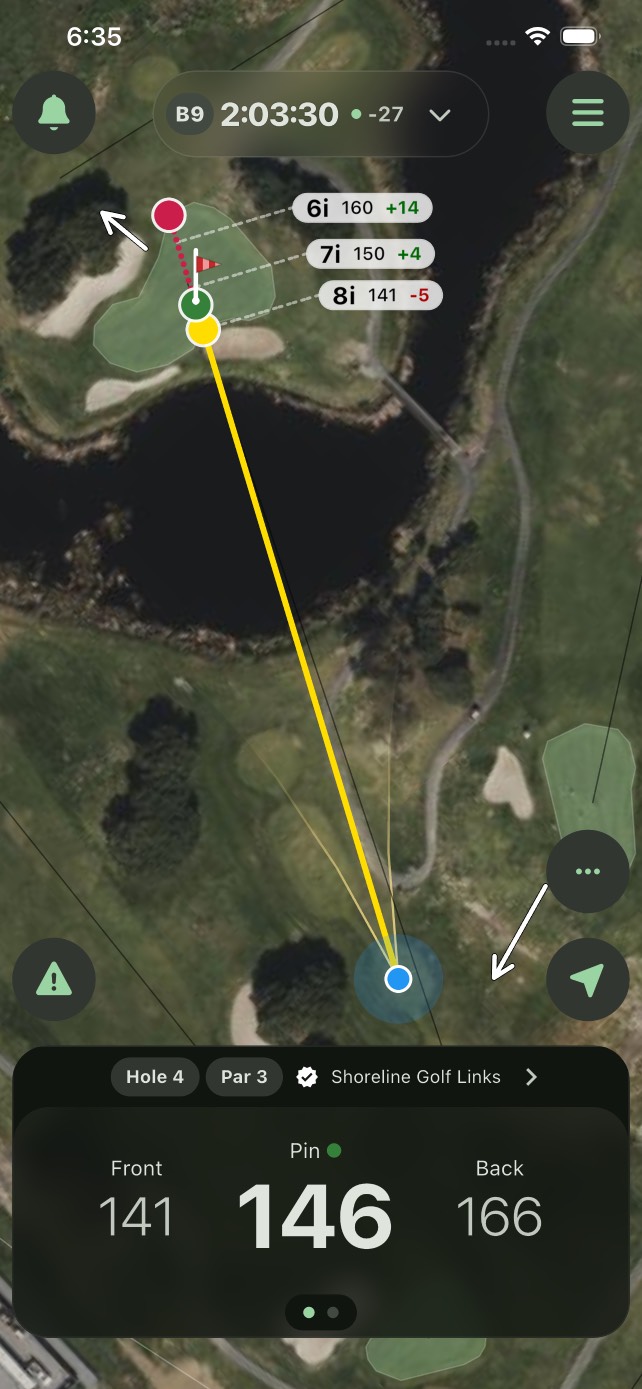The image size is (642, 1389).
Task: Open Shoreline Golf Links course details
Action: coord(416,1077)
